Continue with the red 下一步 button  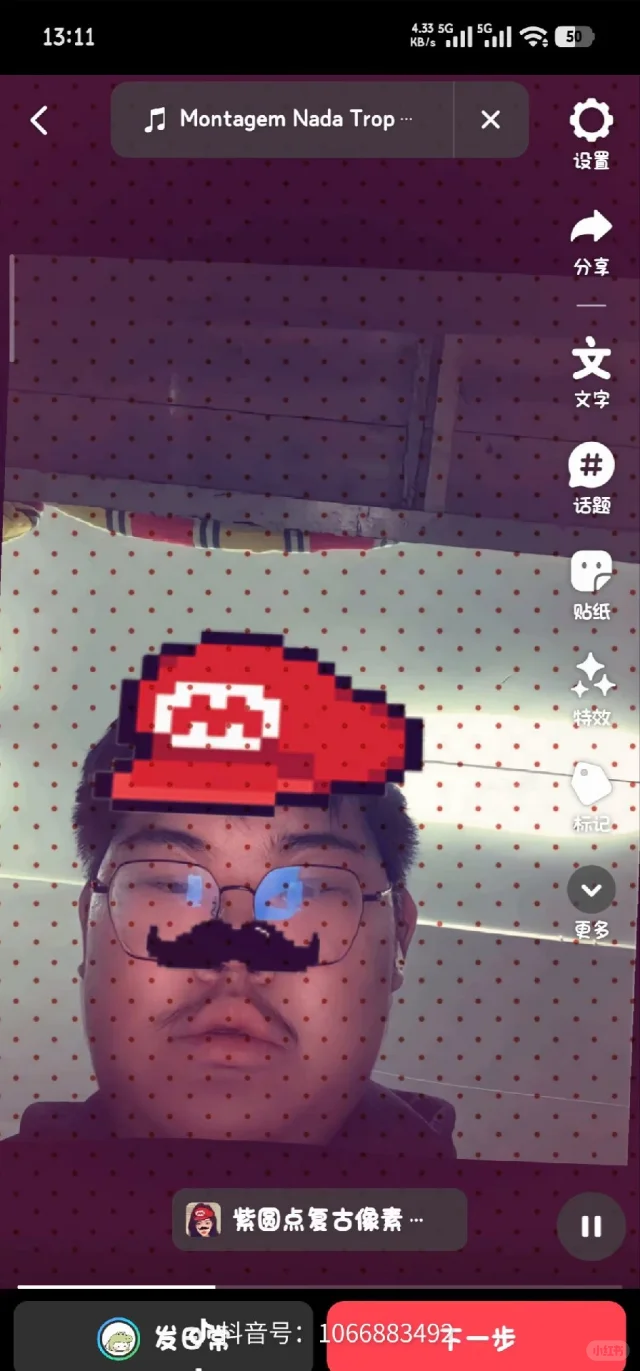pyautogui.click(x=476, y=1337)
